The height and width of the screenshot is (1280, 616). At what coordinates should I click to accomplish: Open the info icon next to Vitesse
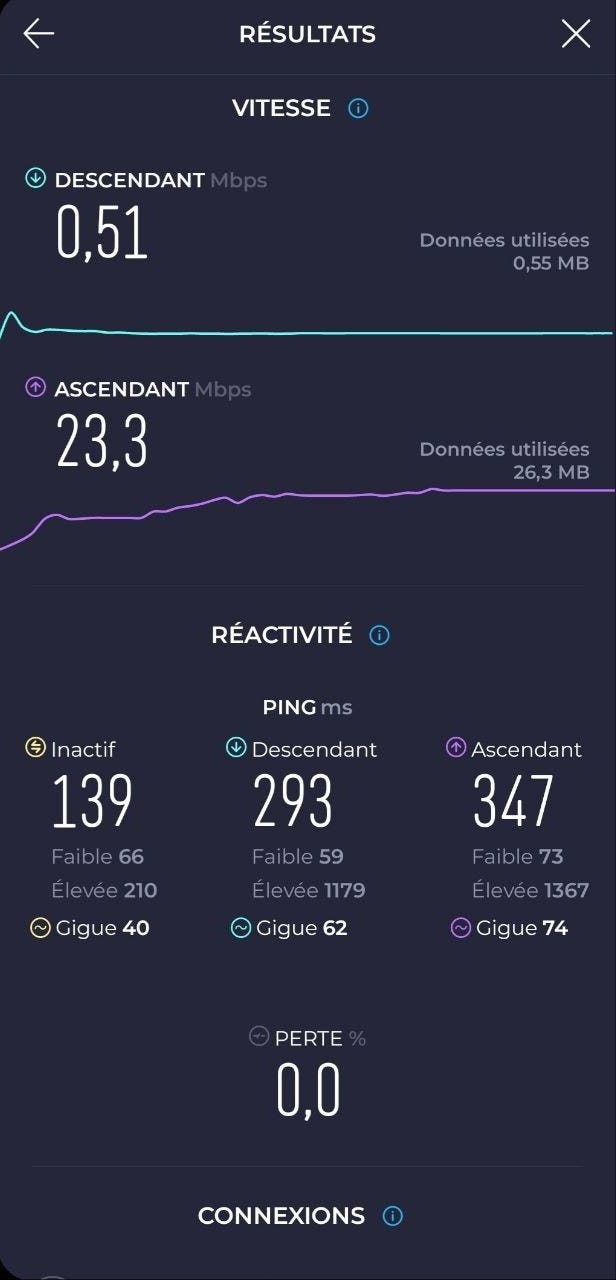(x=358, y=108)
